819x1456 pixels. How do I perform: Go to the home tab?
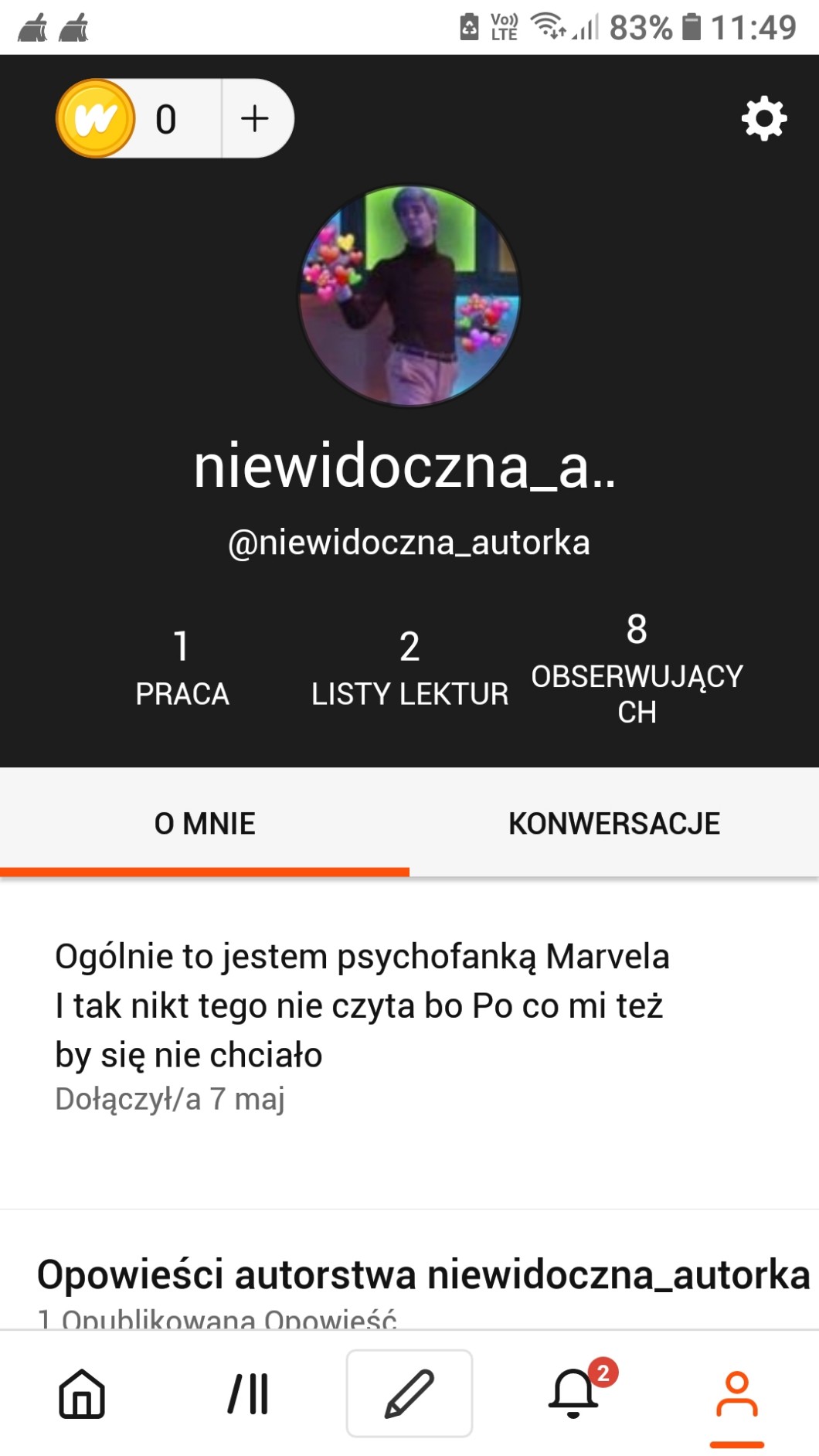click(x=82, y=1393)
